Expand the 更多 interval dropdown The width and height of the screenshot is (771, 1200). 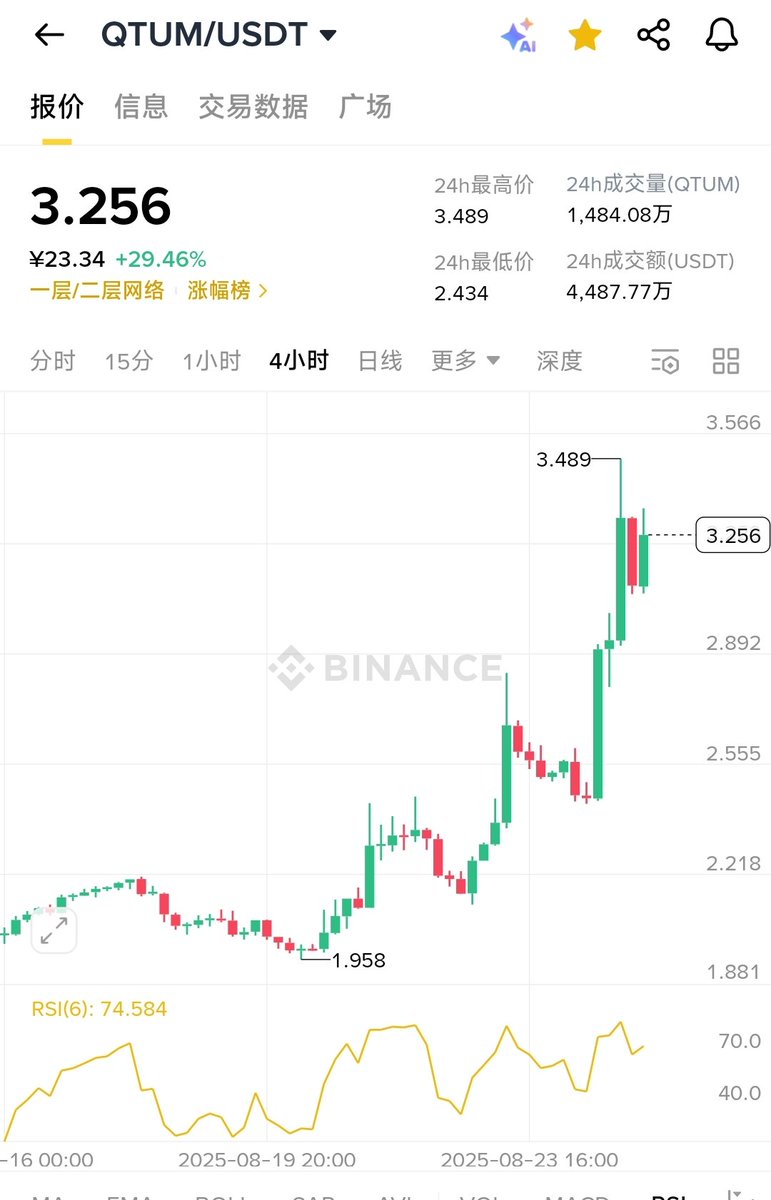click(465, 361)
